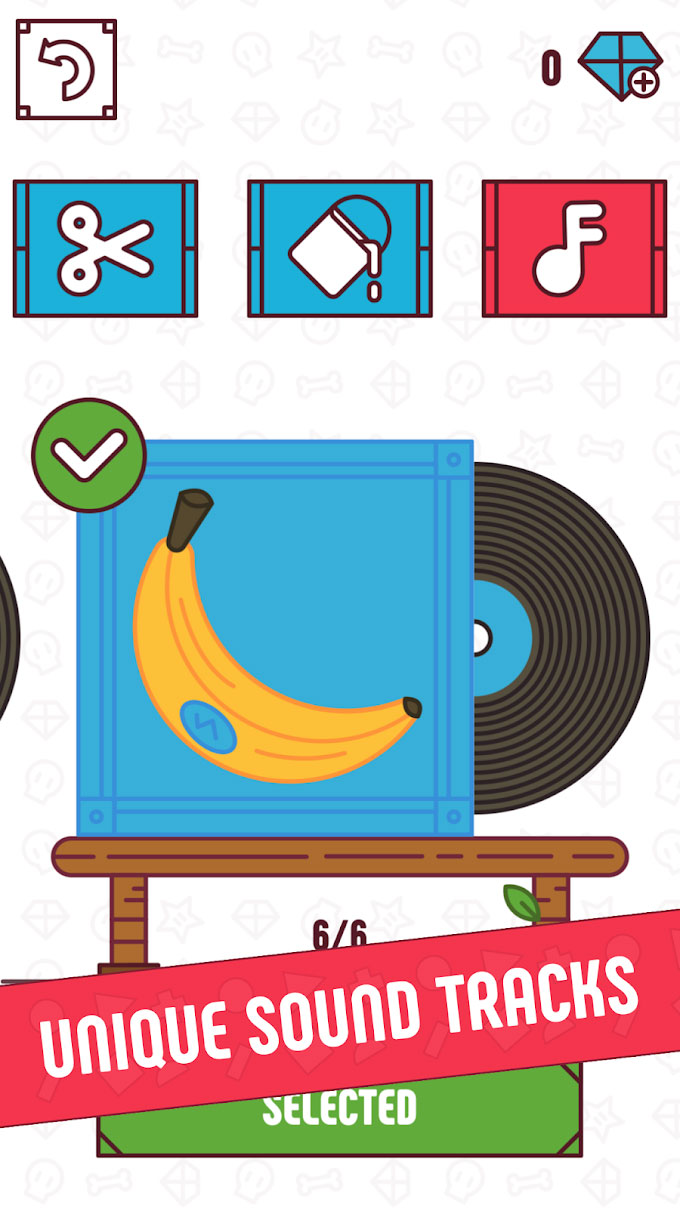
Task: Select the music note tab
Action: click(574, 249)
